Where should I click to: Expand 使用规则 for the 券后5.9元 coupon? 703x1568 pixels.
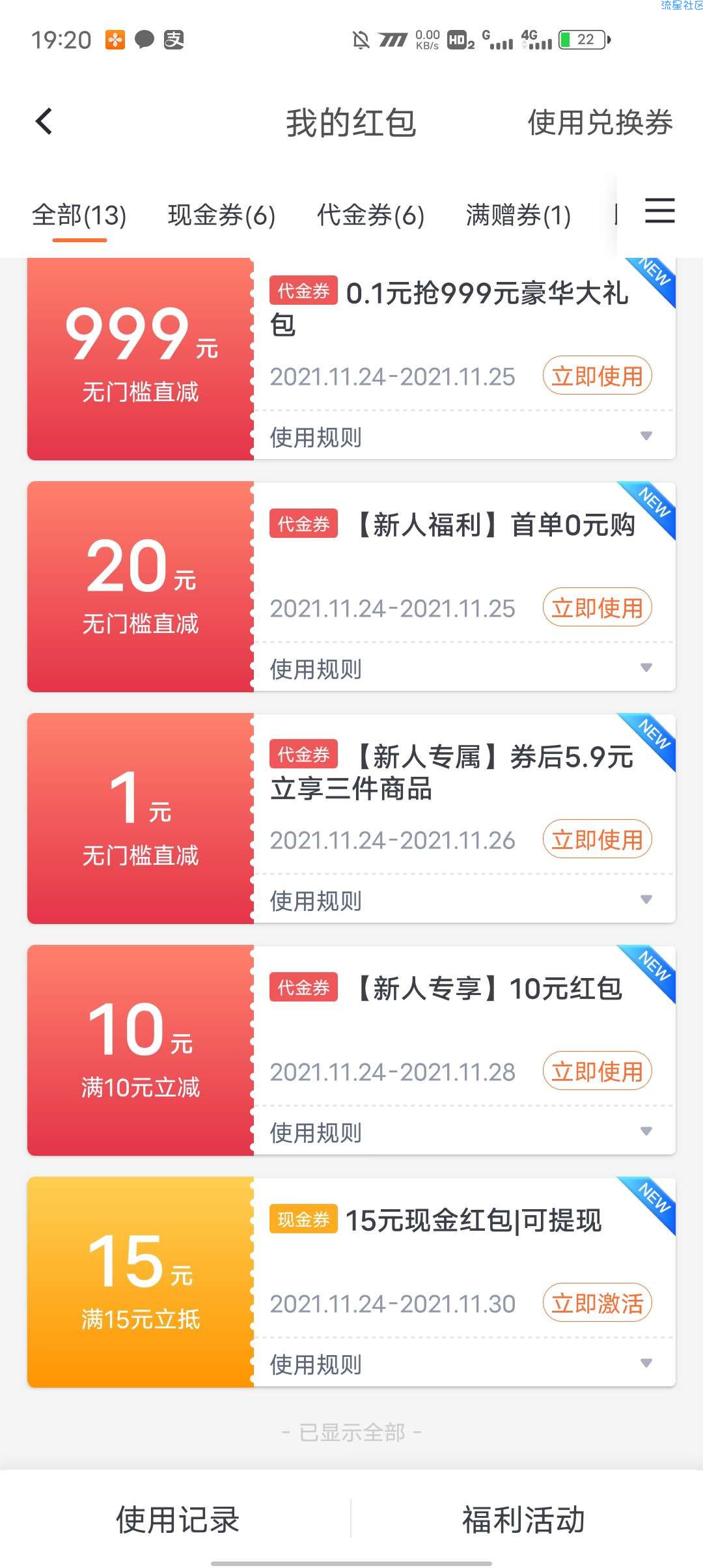(x=464, y=900)
